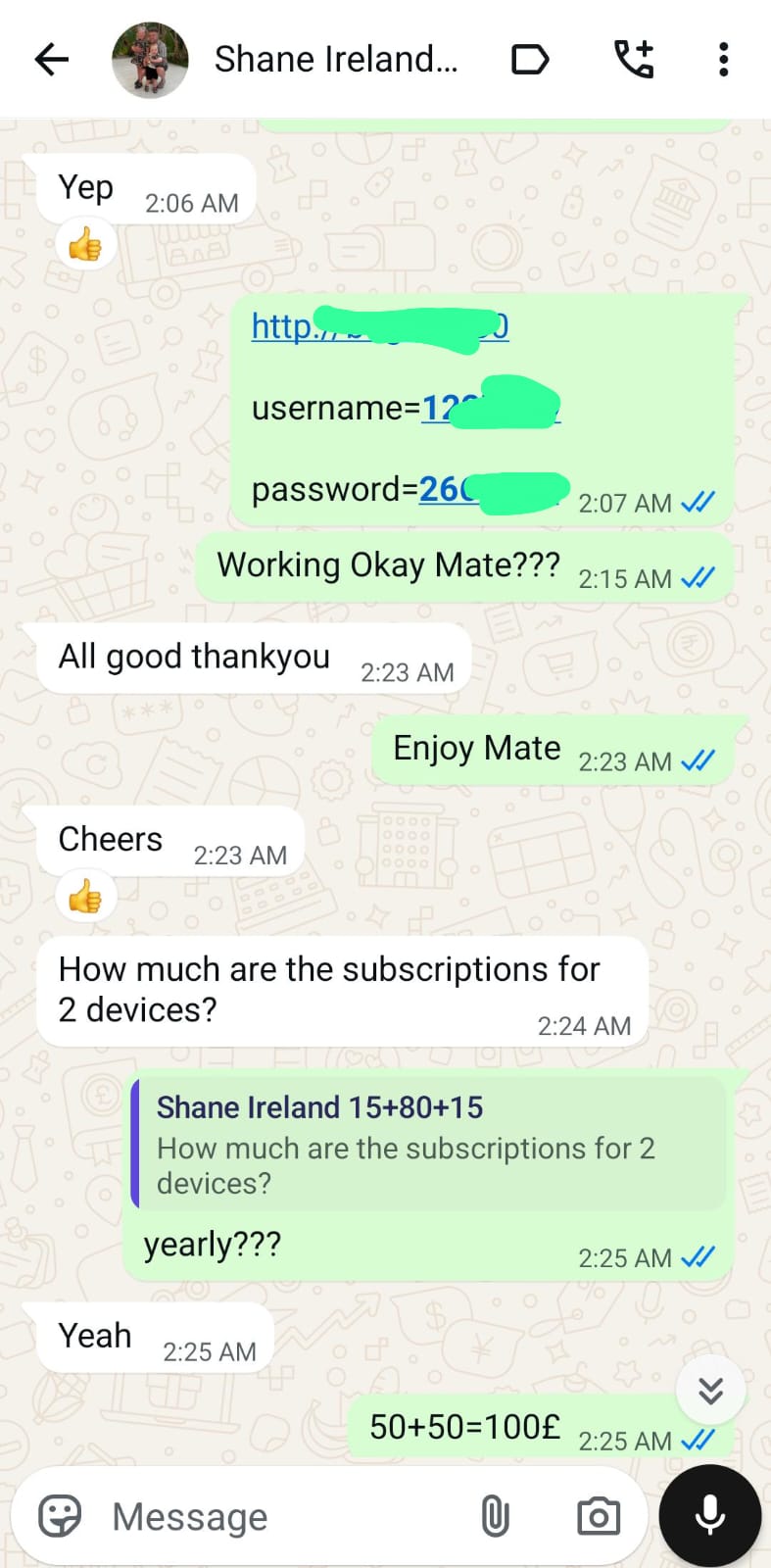The height and width of the screenshot is (1568, 771).
Task: Tap the label tag icon
Action: [530, 60]
